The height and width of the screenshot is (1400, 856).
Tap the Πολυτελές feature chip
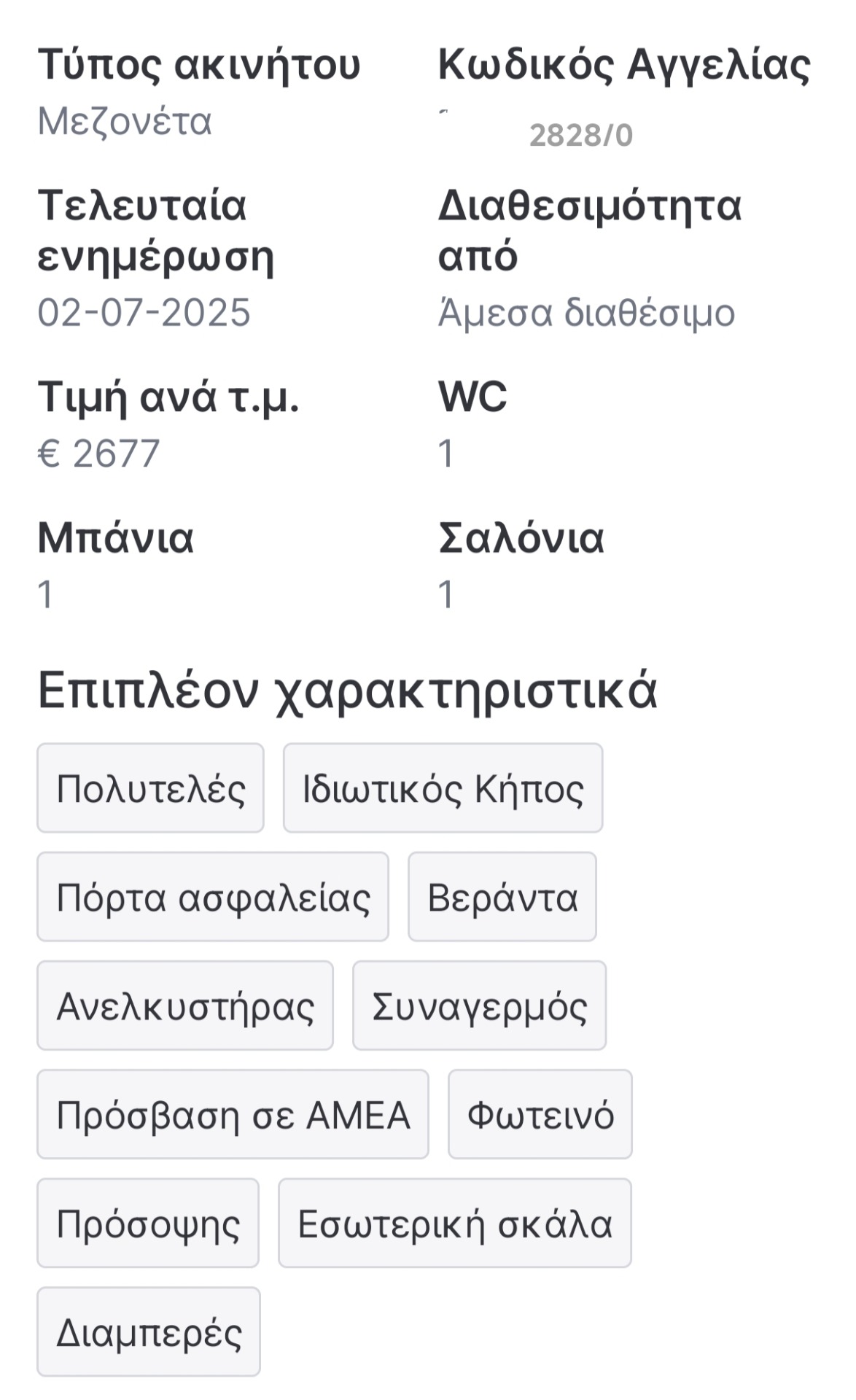click(x=150, y=788)
